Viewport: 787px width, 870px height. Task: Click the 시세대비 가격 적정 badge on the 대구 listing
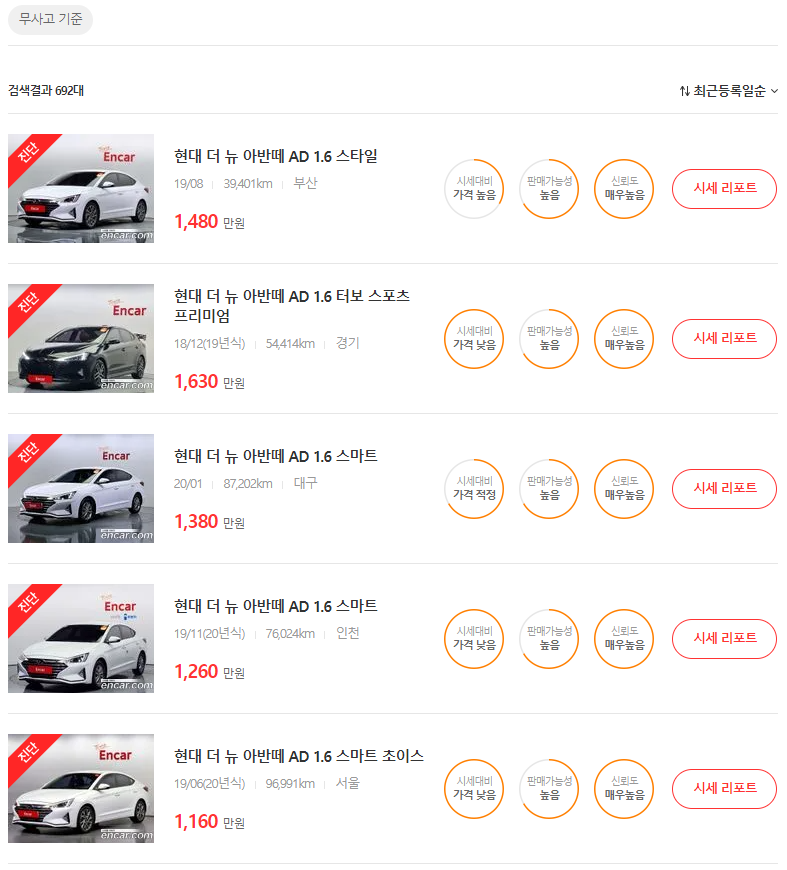pyautogui.click(x=474, y=488)
